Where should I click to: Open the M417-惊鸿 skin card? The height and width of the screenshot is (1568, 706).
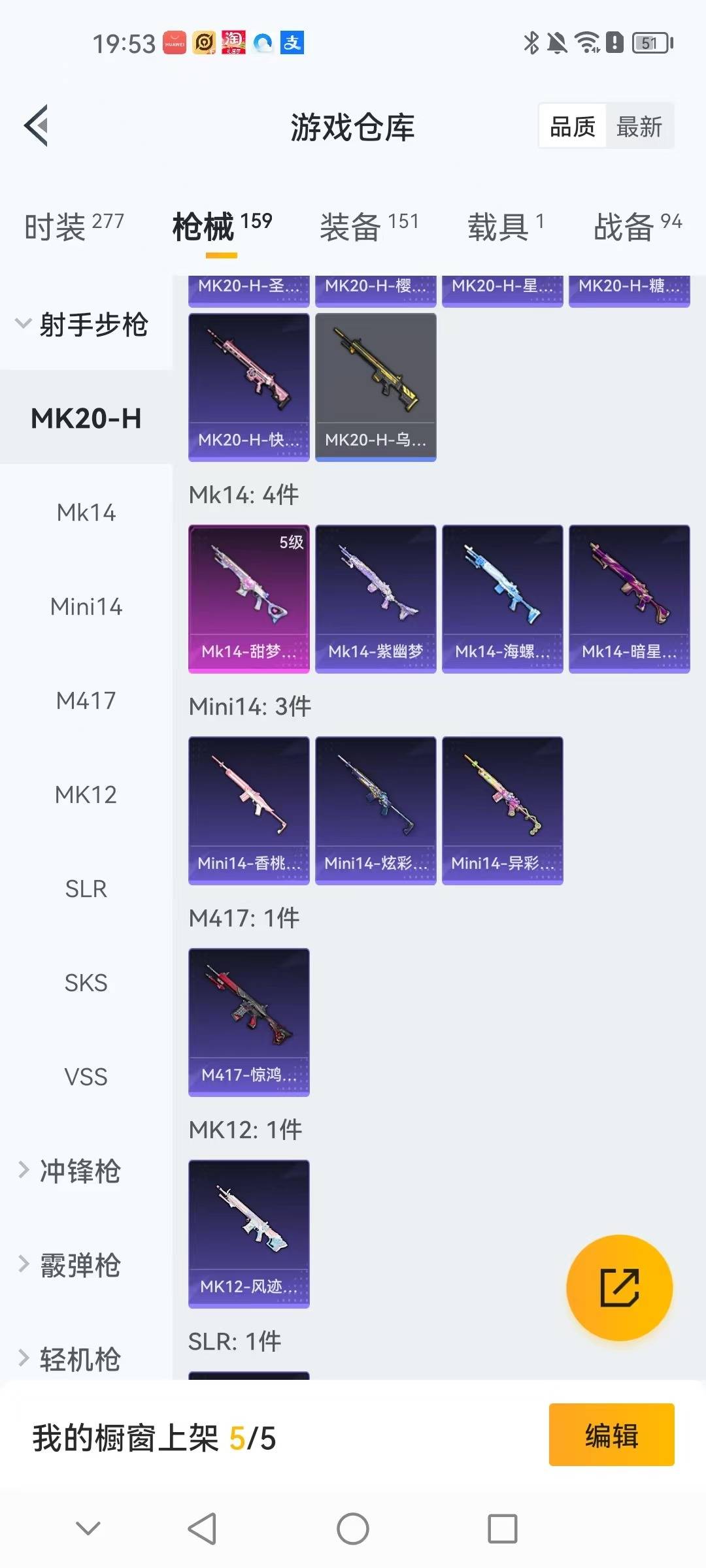248,1021
